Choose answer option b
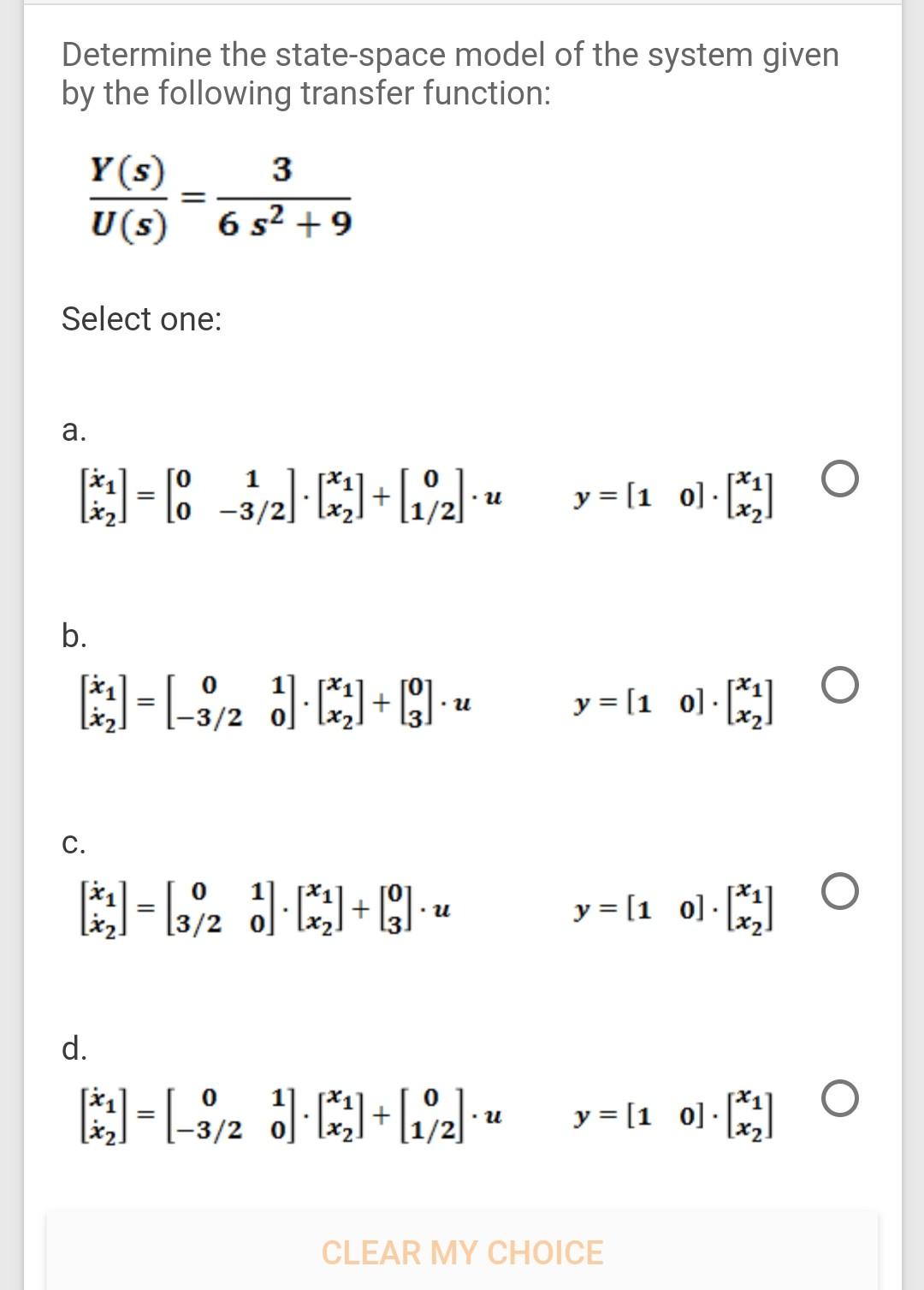Image resolution: width=924 pixels, height=1290 pixels. [x=840, y=686]
